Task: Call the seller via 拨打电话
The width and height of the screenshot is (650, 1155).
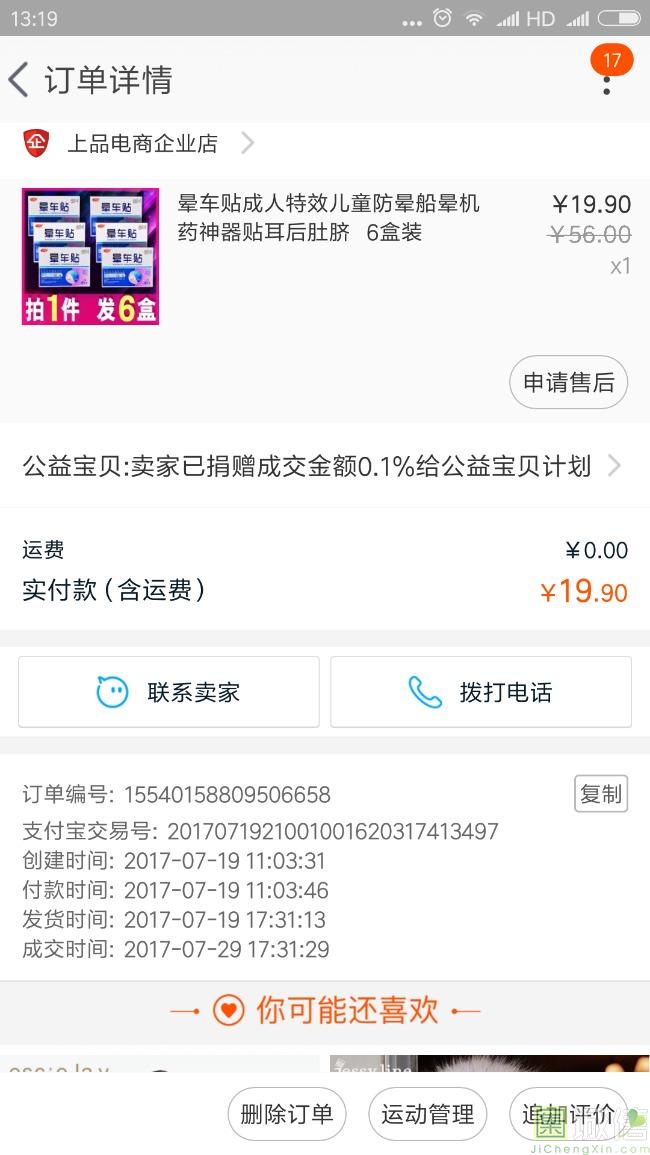Action: coord(481,692)
